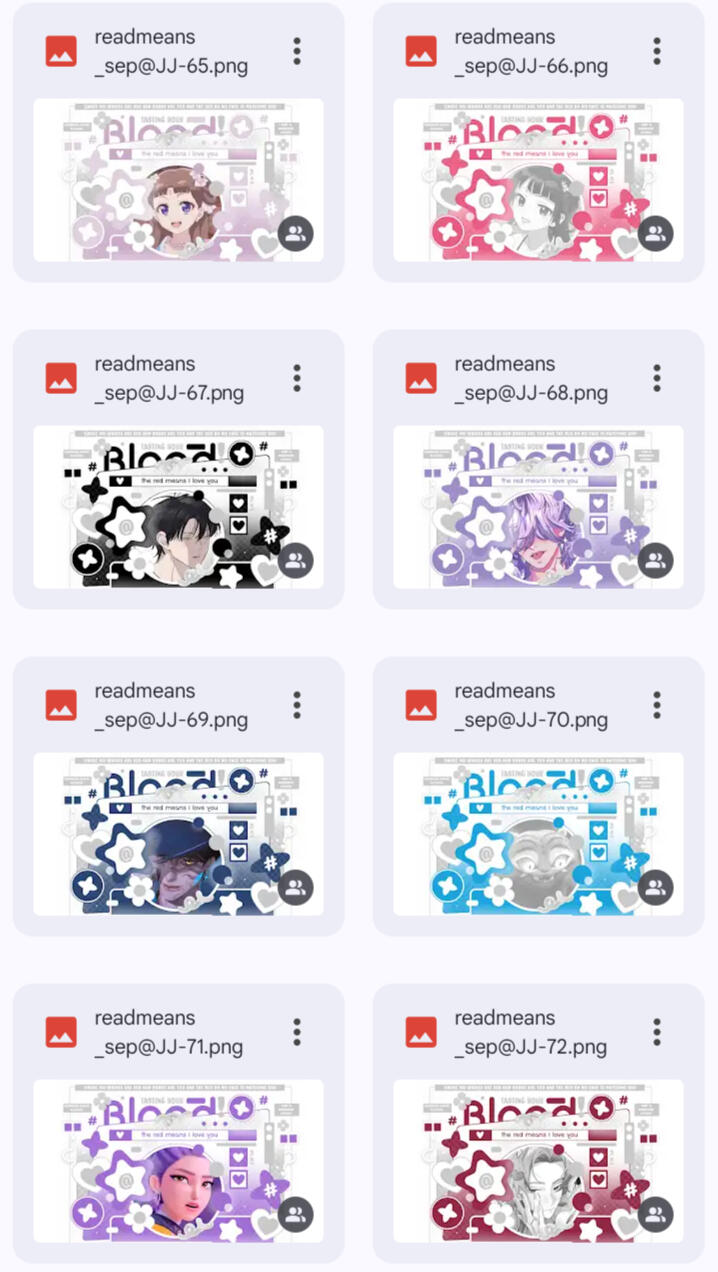718x1272 pixels.
Task: View the image file readmeans_sep@JJ-69.png
Action: 178,834
